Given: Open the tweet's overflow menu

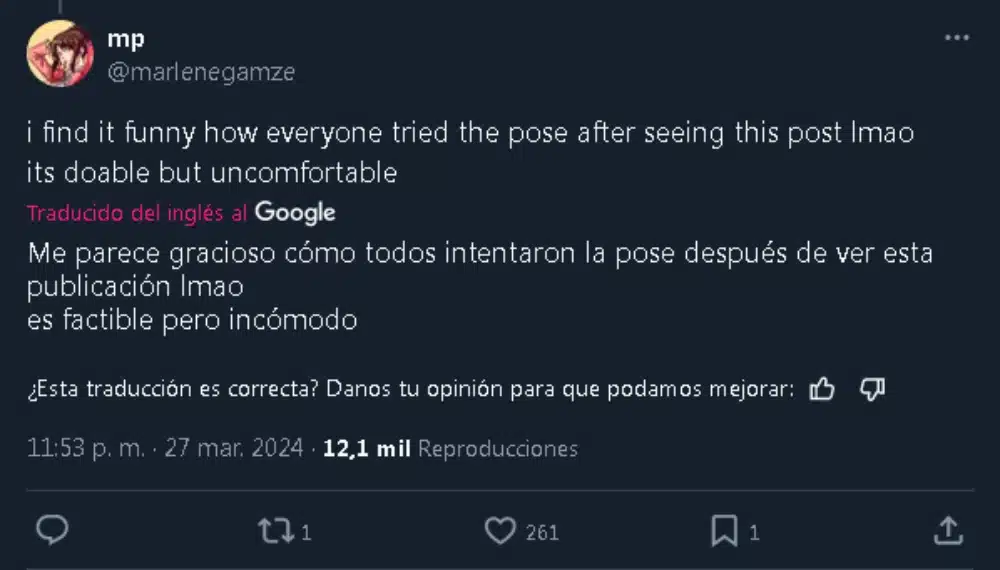Looking at the screenshot, I should 957,38.
